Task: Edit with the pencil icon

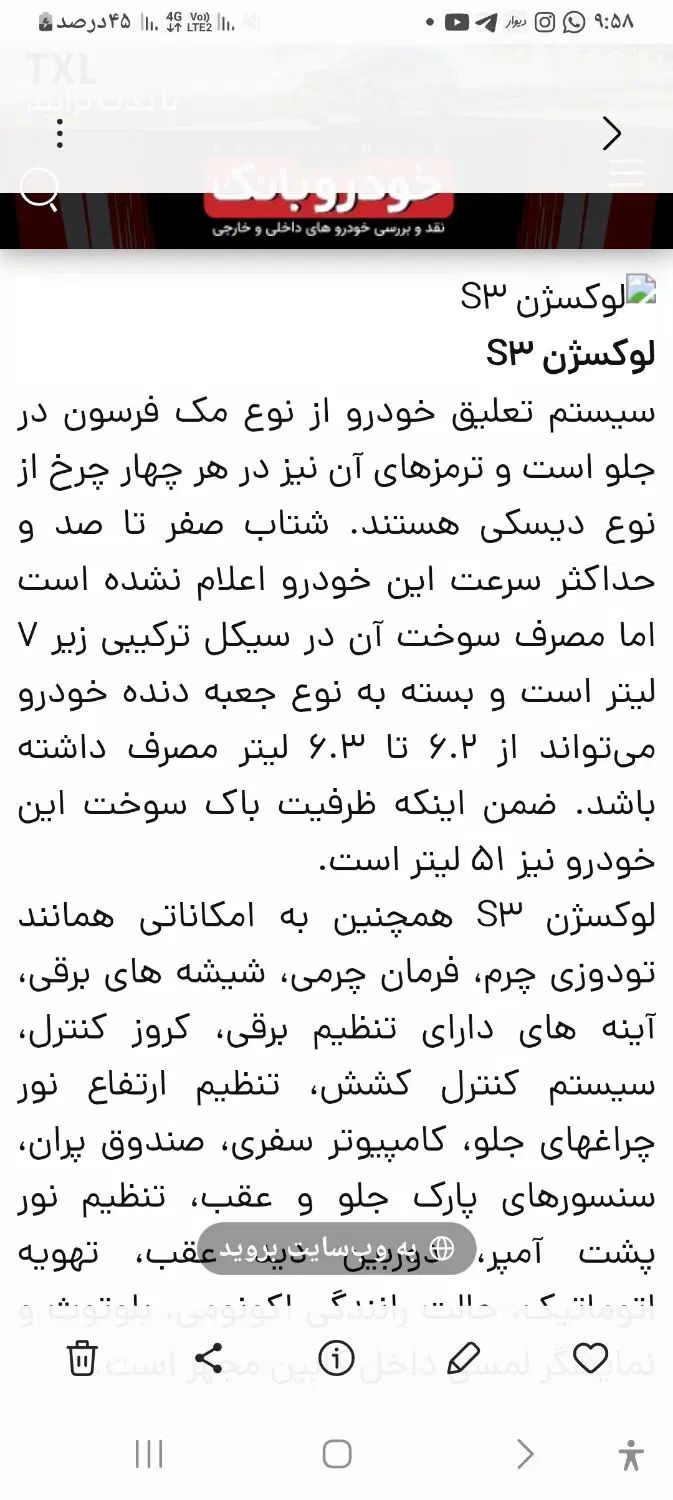Action: click(464, 1358)
